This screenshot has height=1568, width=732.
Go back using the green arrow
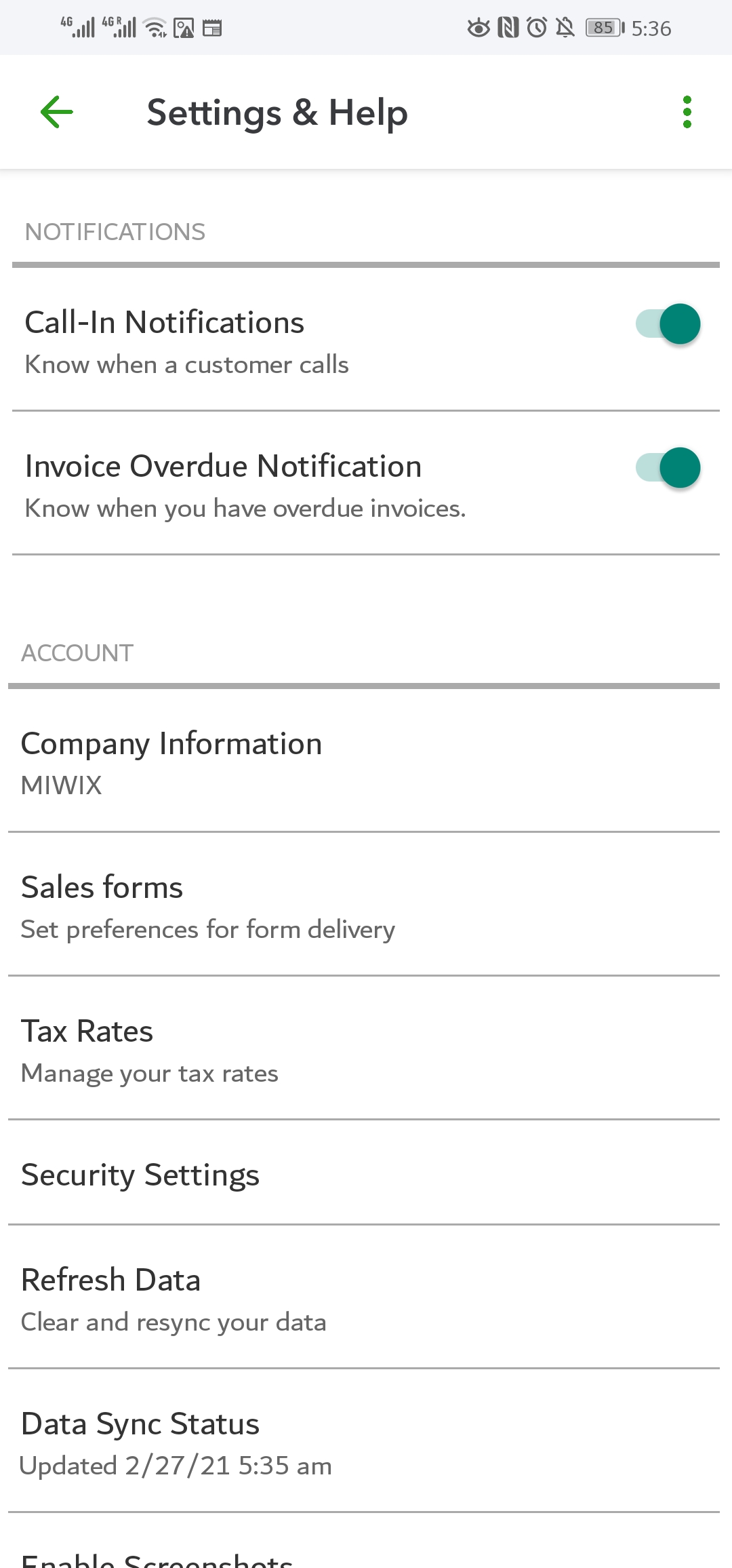coord(57,112)
